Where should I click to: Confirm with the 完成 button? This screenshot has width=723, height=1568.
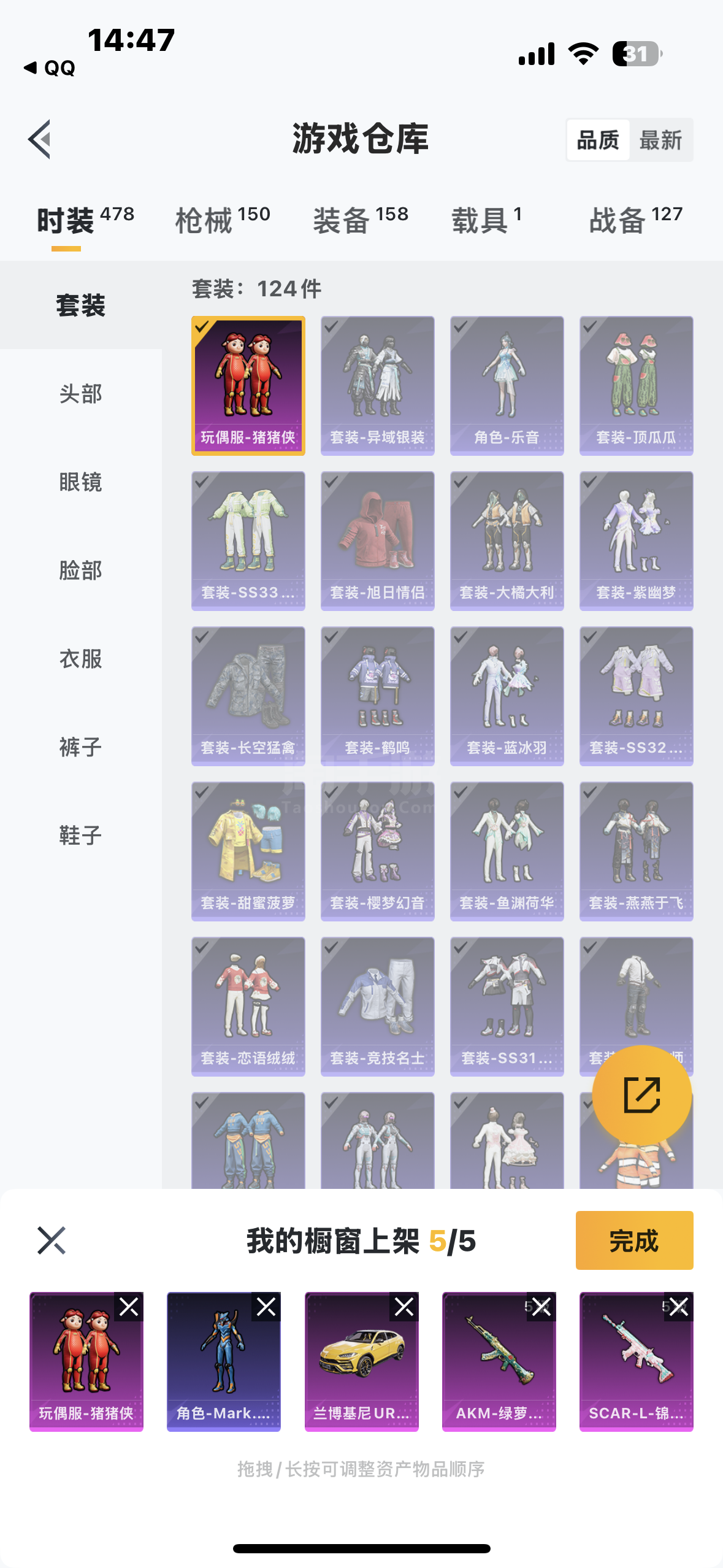(634, 1240)
